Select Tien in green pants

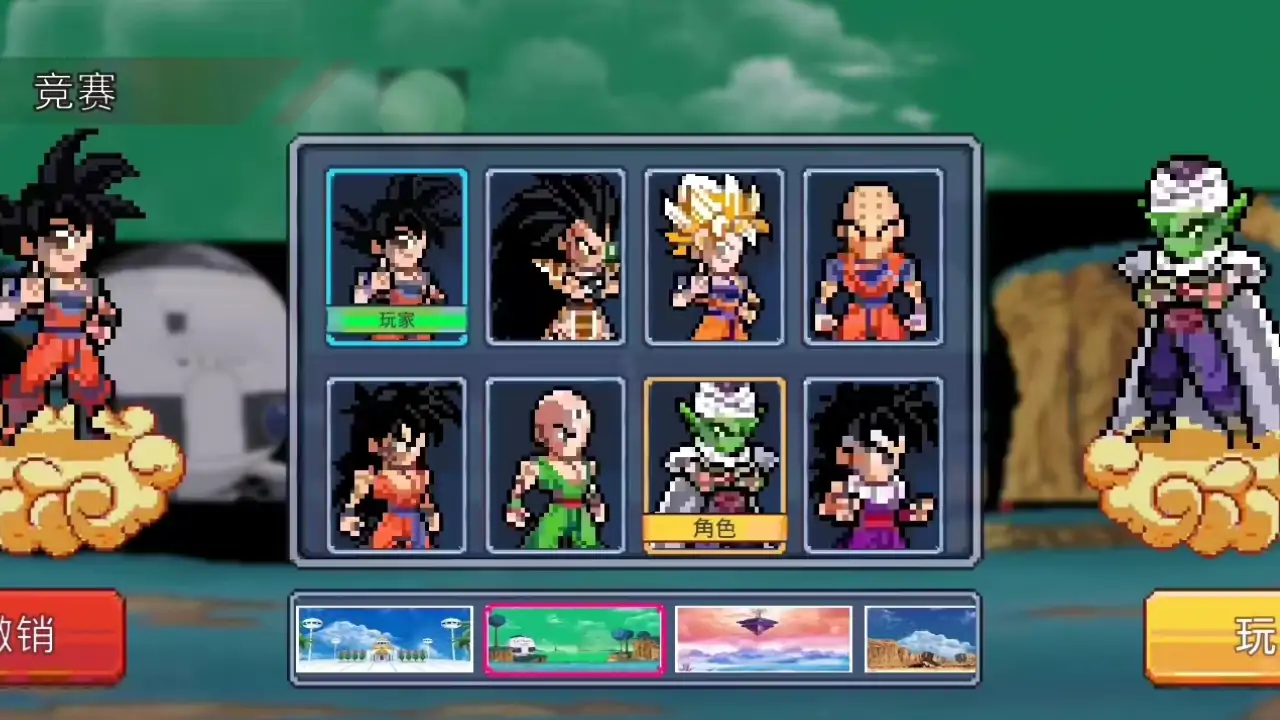pyautogui.click(x=555, y=465)
